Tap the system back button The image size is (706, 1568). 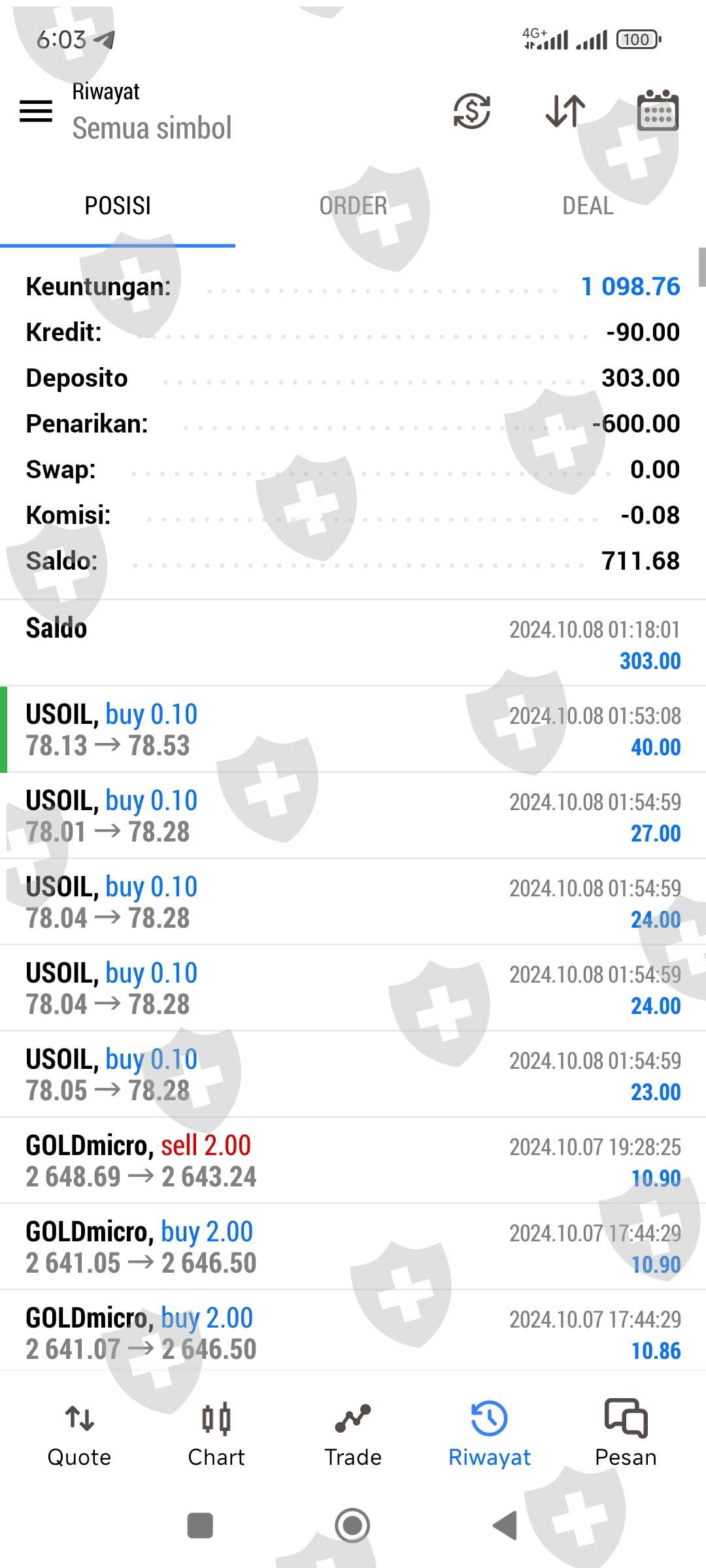[x=505, y=1526]
